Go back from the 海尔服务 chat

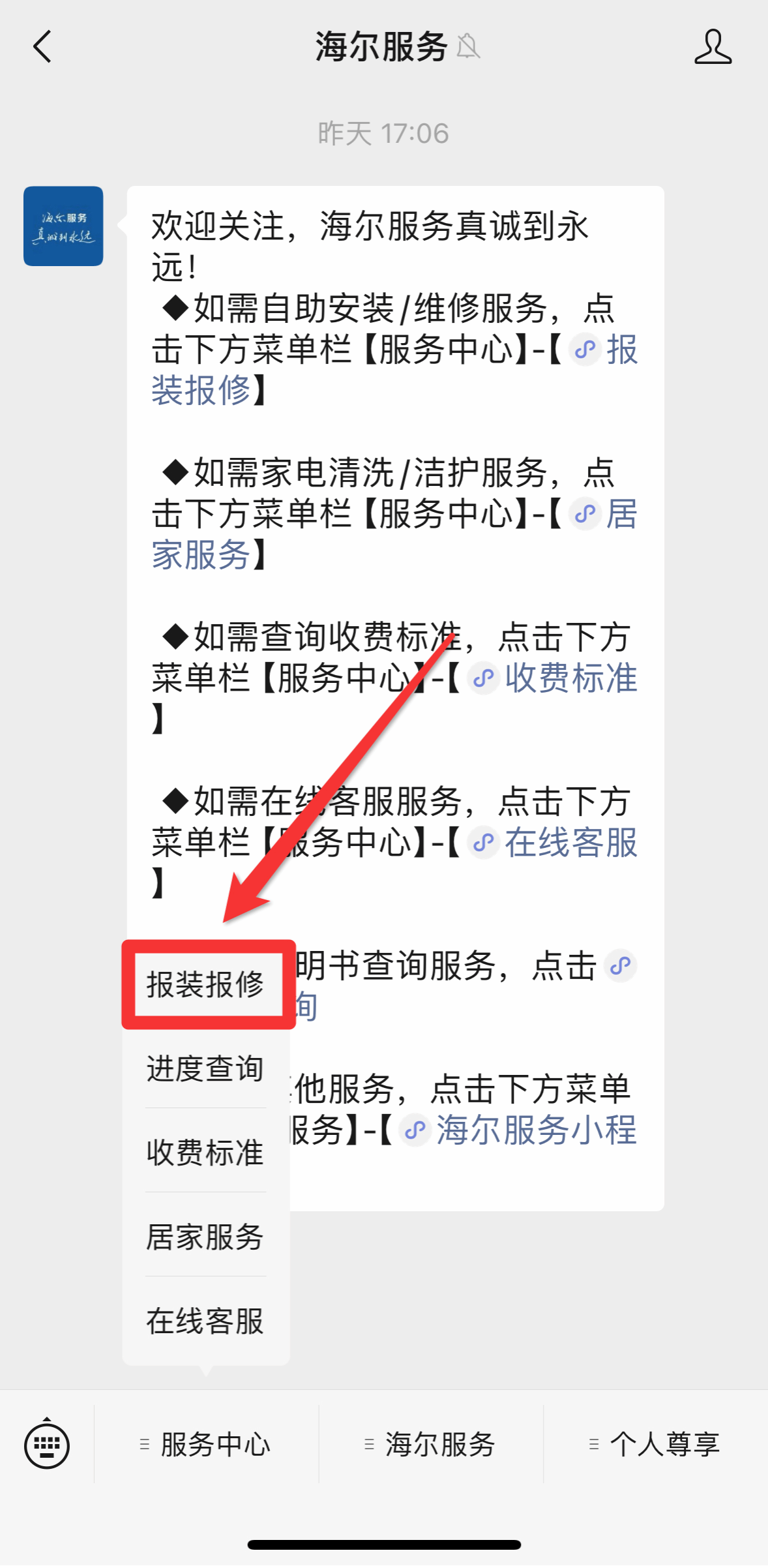42,47
